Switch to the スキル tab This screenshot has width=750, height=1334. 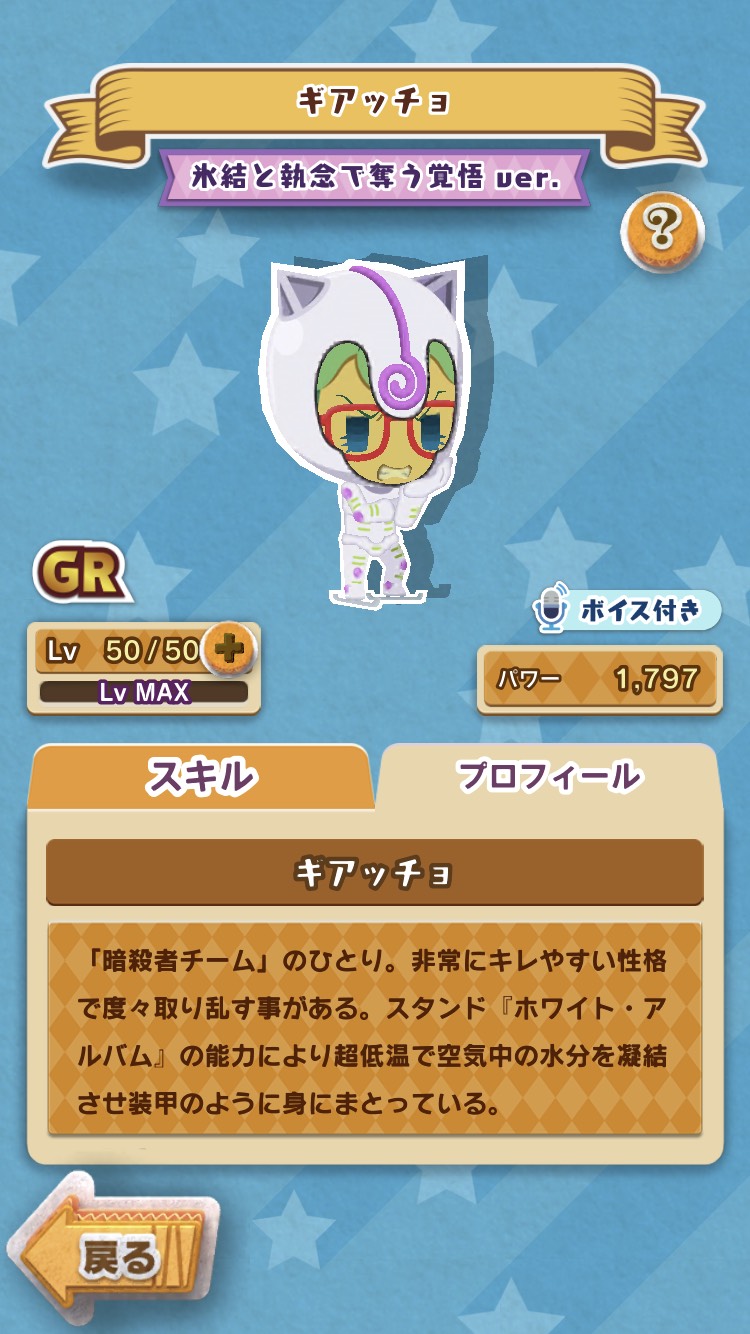click(201, 777)
